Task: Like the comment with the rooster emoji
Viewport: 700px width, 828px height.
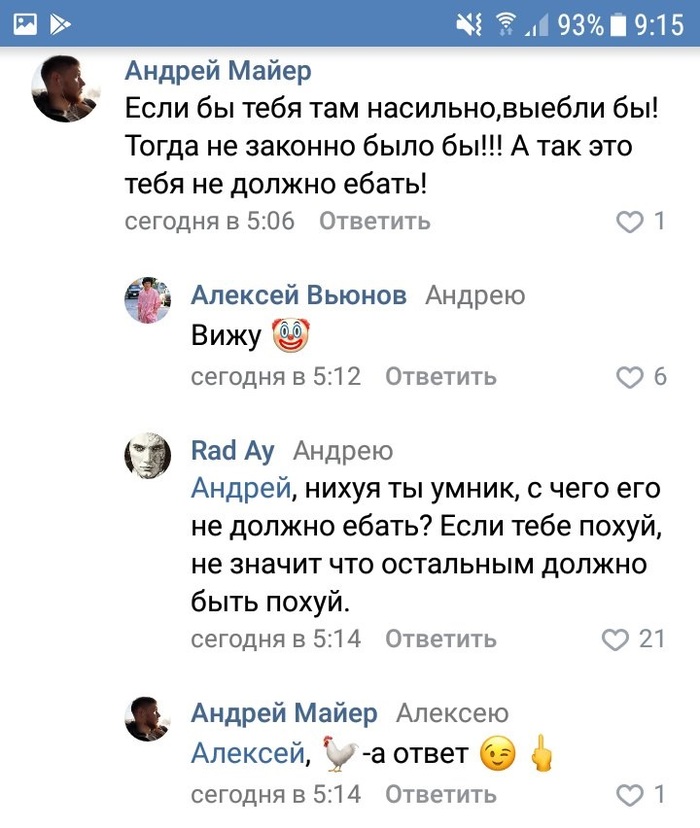Action: click(630, 795)
